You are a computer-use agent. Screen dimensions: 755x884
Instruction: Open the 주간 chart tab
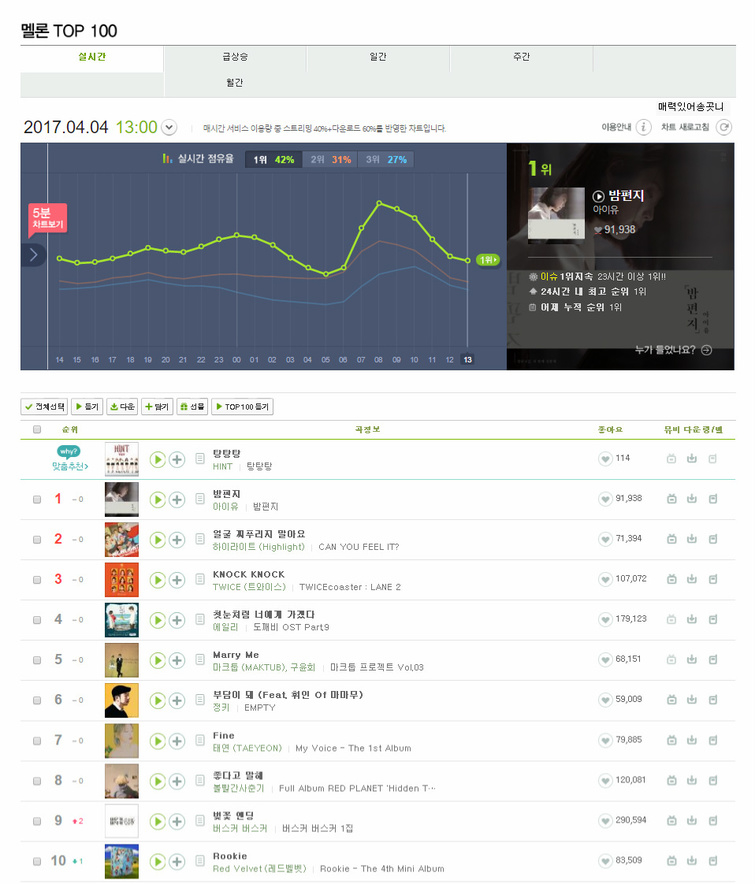[521, 57]
